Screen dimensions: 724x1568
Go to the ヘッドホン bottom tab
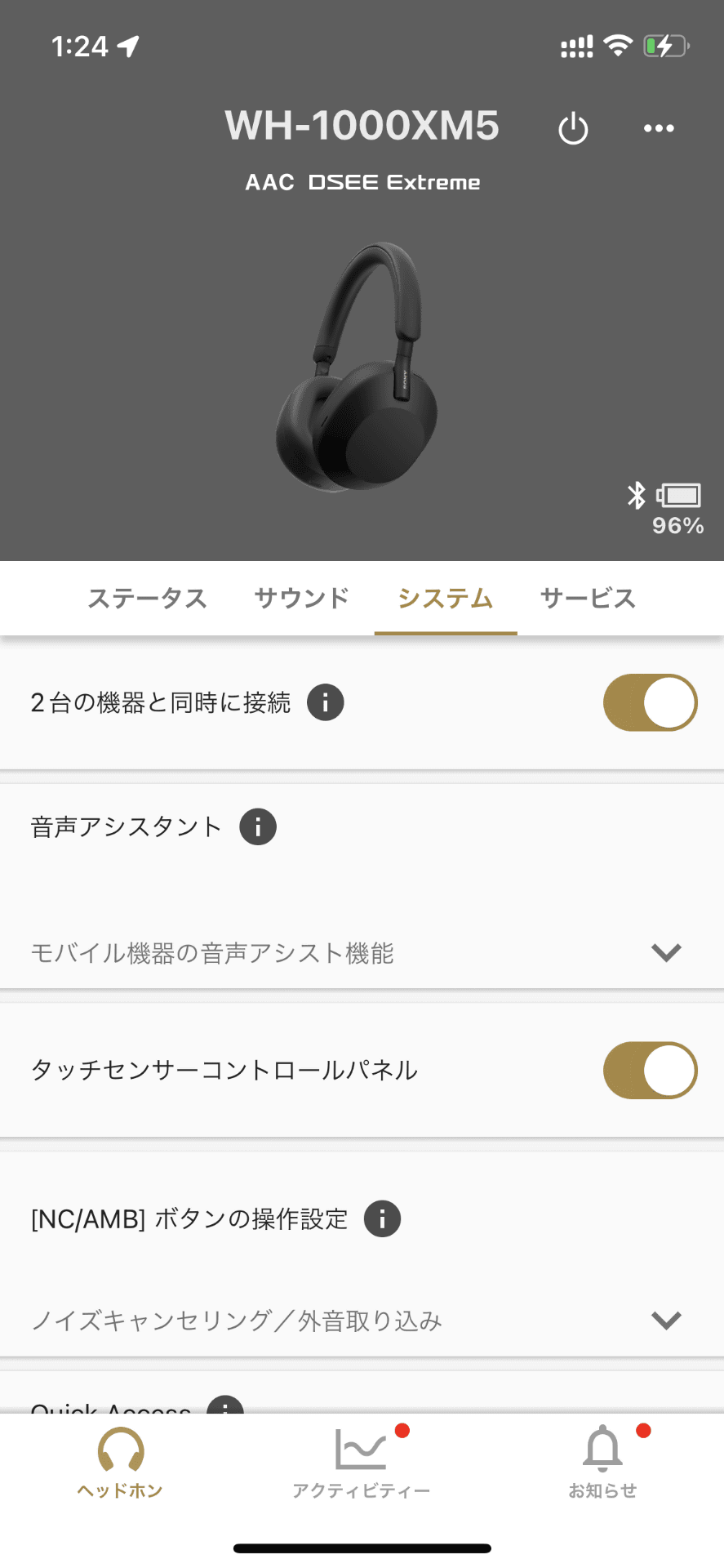(121, 1463)
